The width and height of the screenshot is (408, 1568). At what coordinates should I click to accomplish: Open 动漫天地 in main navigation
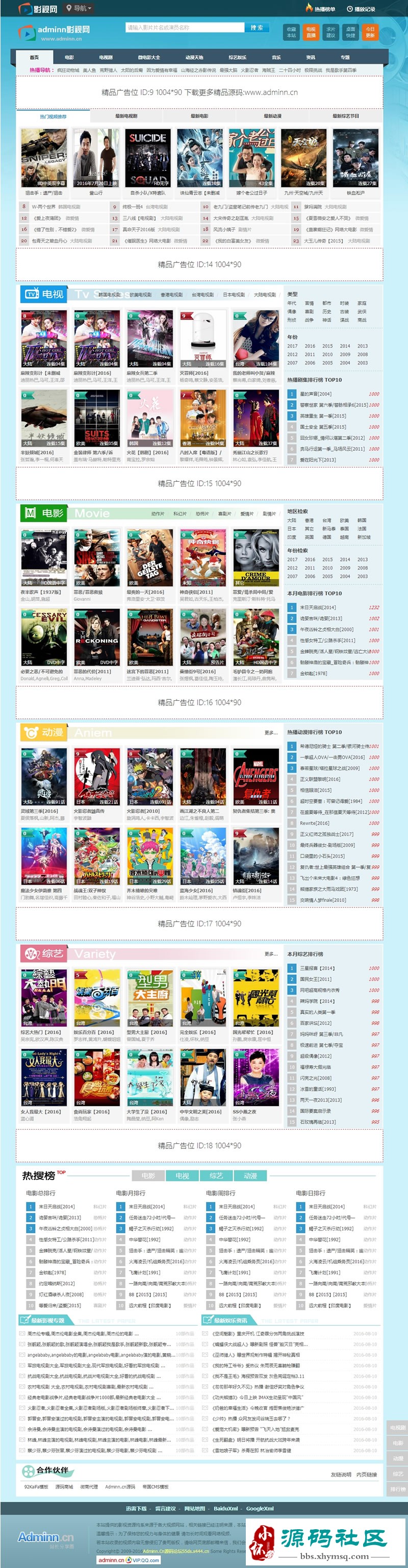tap(194, 57)
